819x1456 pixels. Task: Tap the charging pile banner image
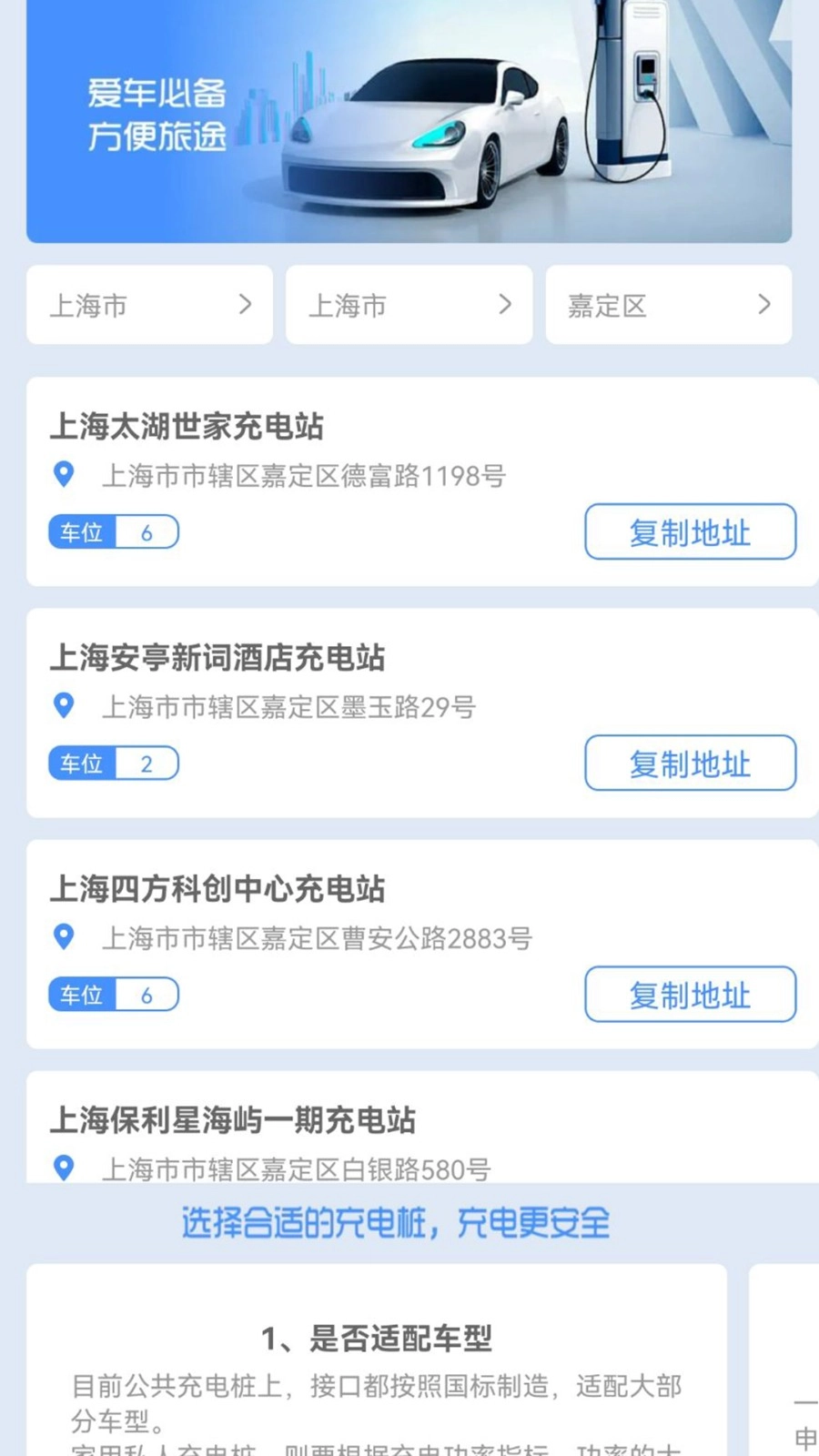tap(409, 118)
